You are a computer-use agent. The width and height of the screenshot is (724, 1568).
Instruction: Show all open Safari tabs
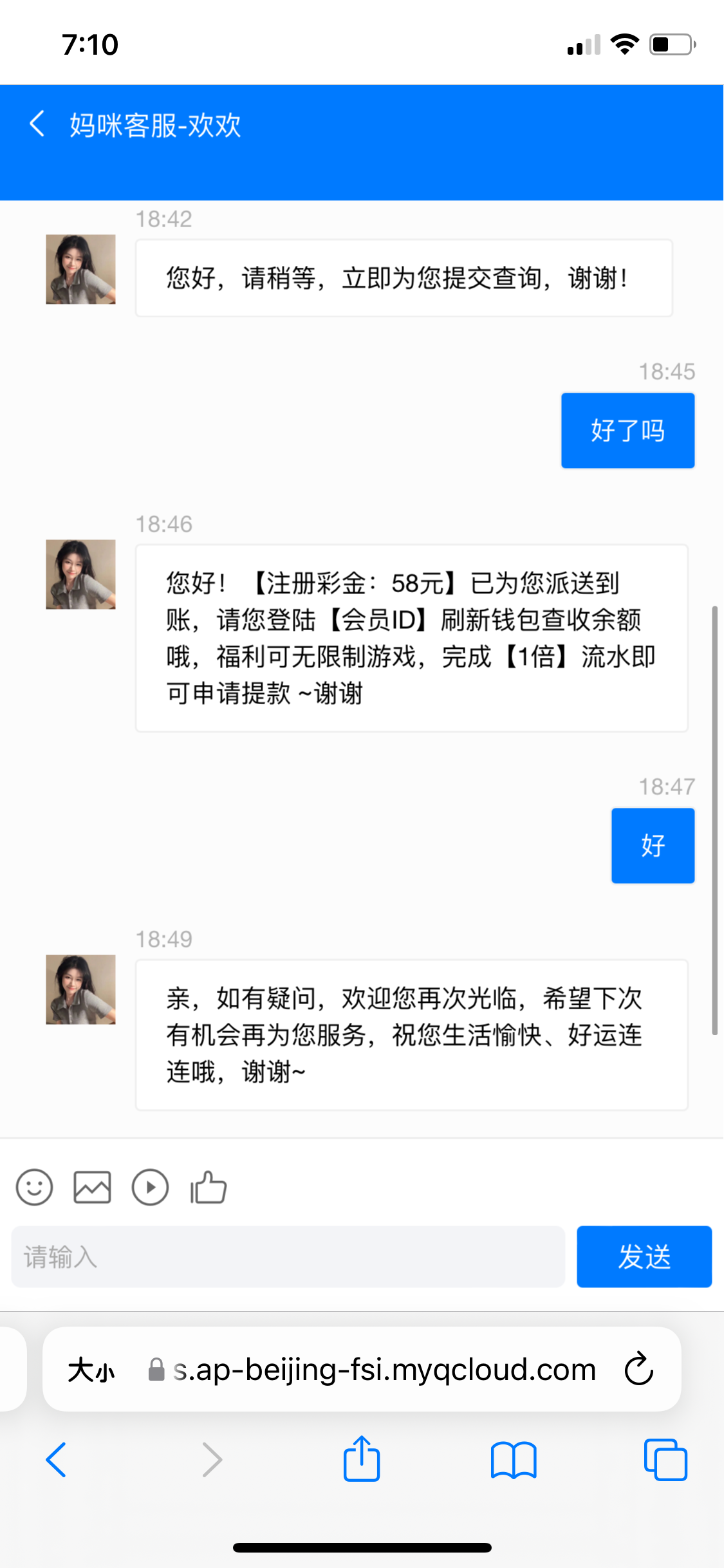[665, 1459]
